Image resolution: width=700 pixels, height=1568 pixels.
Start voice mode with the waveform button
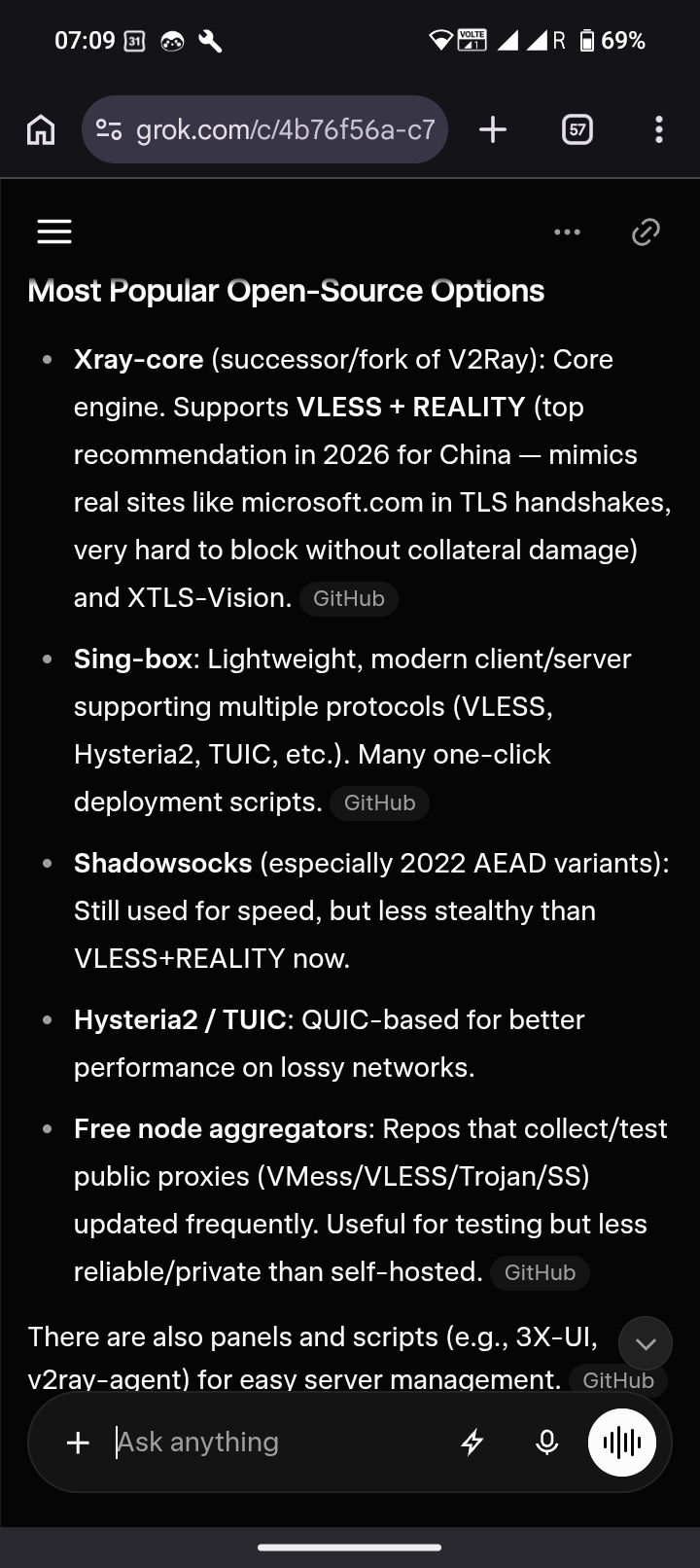click(622, 1442)
